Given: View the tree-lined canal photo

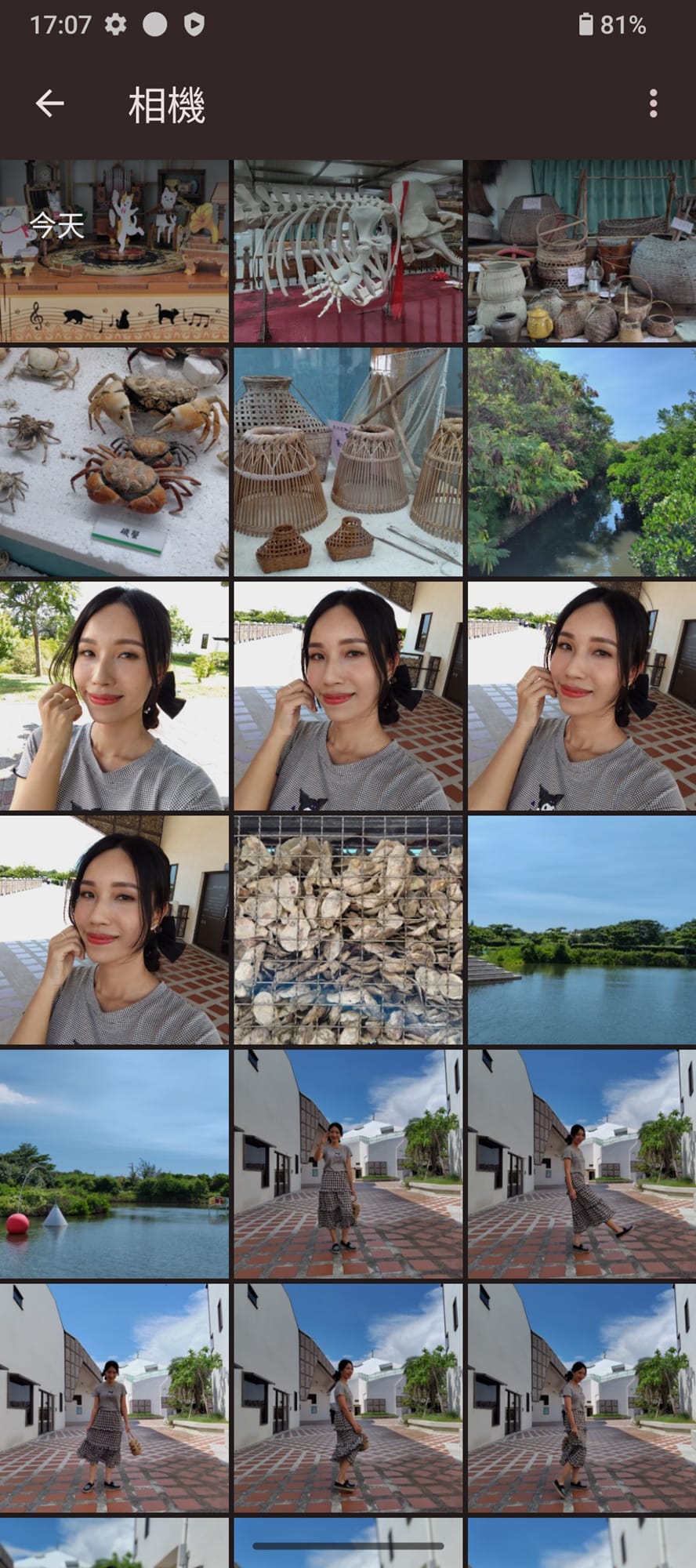Looking at the screenshot, I should pyautogui.click(x=582, y=462).
